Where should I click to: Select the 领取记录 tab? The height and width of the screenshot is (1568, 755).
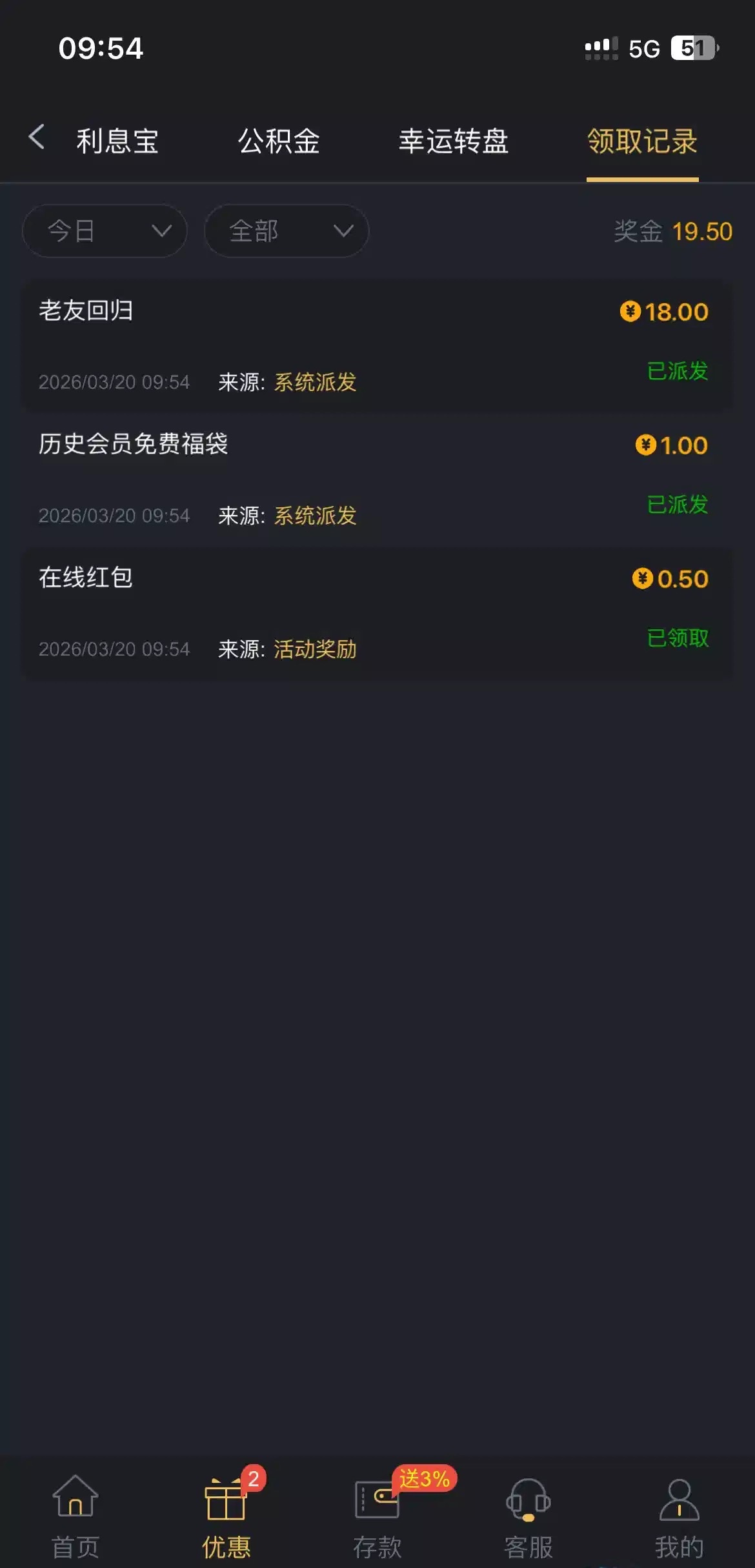(x=642, y=141)
